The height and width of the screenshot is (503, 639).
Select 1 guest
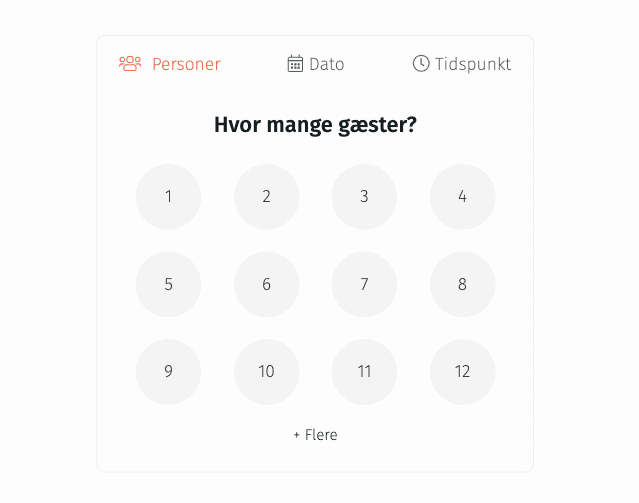pyautogui.click(x=168, y=197)
